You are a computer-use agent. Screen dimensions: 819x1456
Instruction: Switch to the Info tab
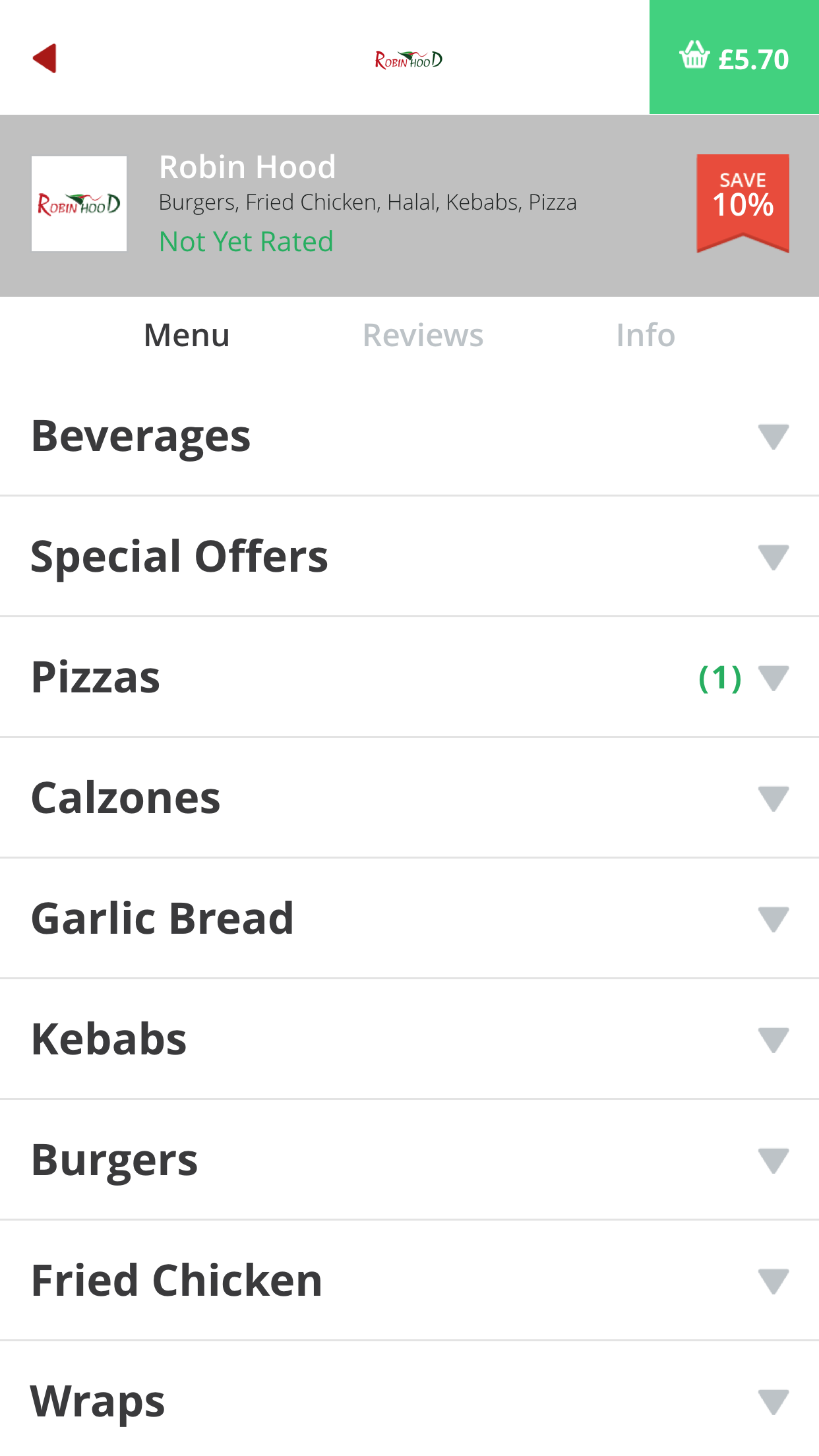coord(646,335)
